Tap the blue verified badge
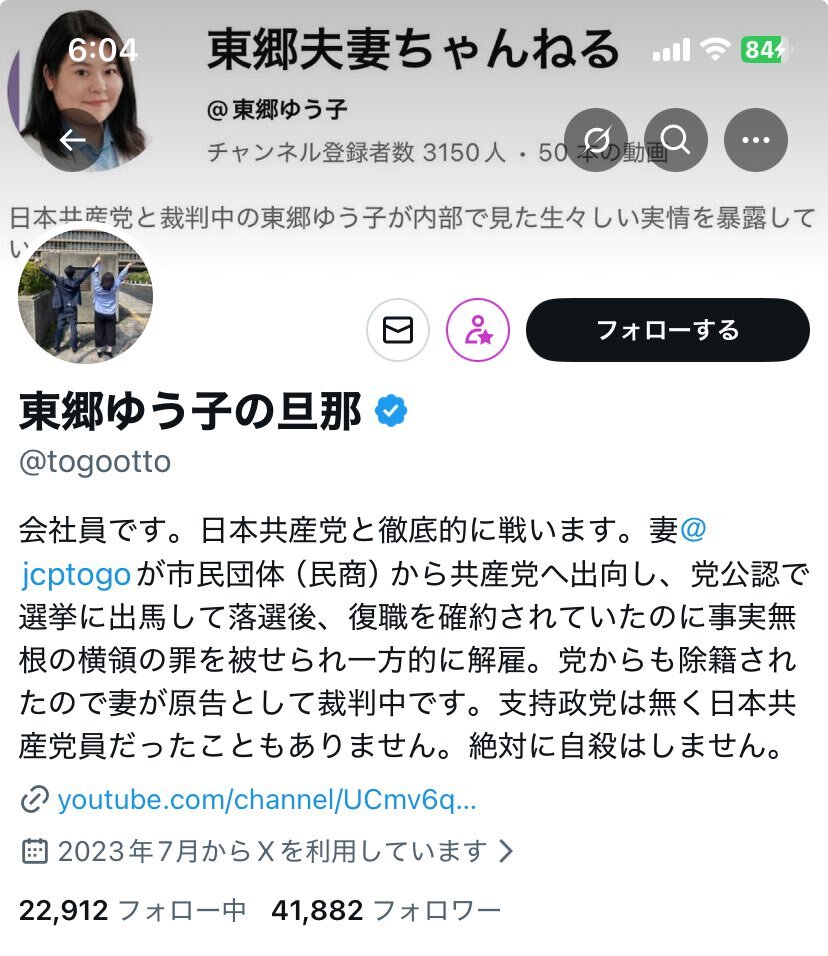Image resolution: width=828 pixels, height=956 pixels. (391, 411)
